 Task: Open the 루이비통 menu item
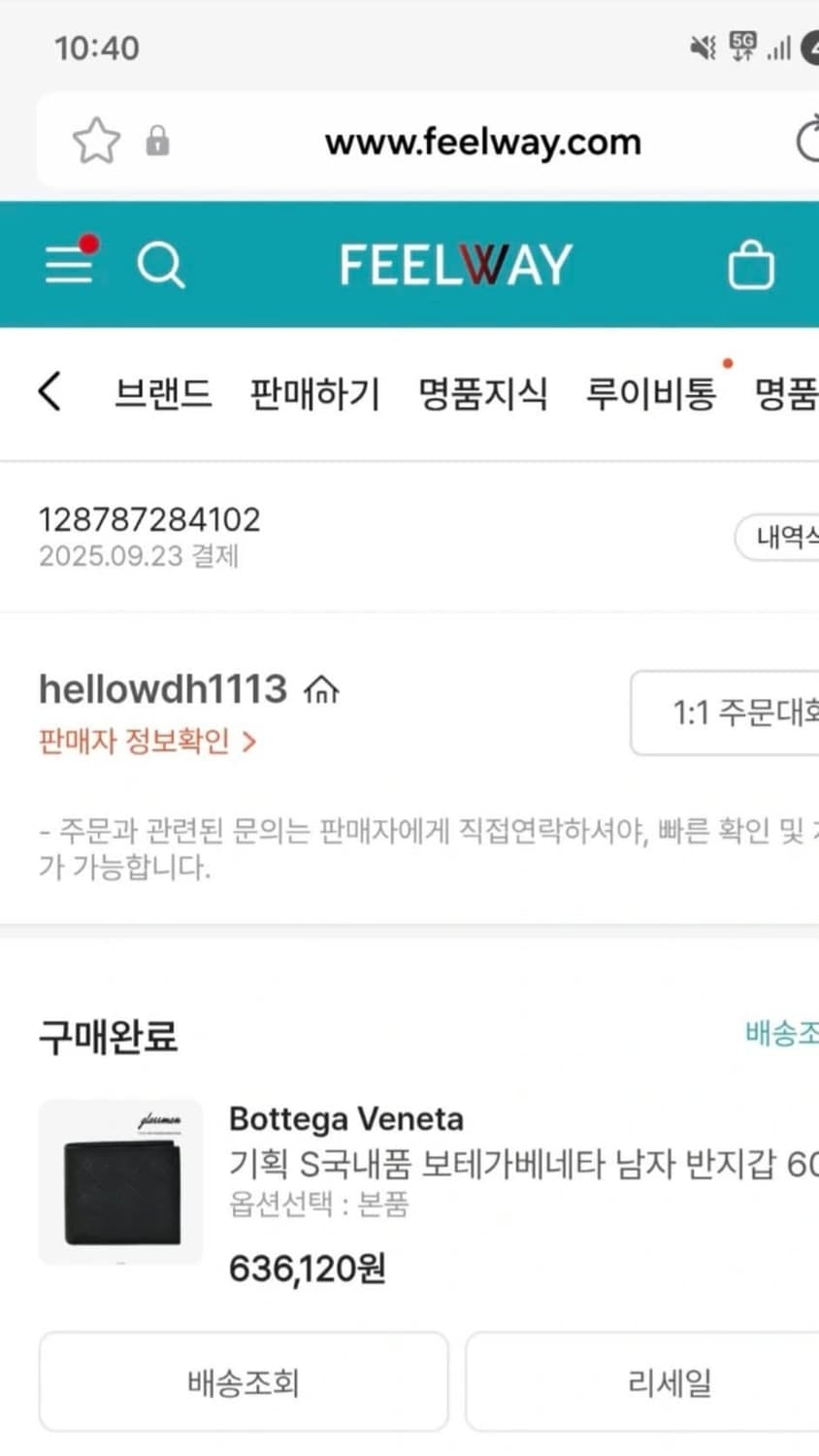(x=650, y=392)
